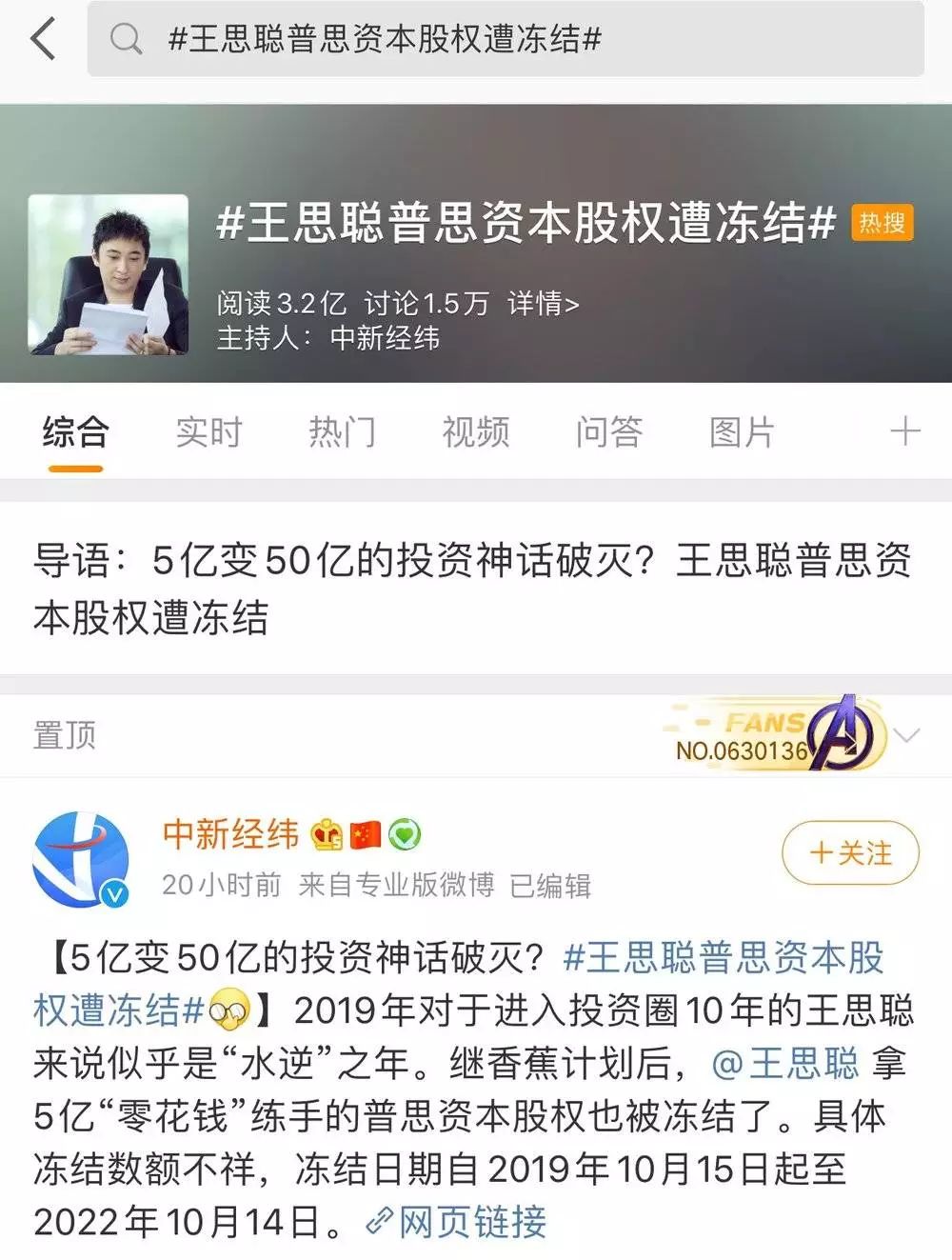This screenshot has width=952, height=1260.
Task: Open the @王思聪 mention
Action: tap(785, 1064)
